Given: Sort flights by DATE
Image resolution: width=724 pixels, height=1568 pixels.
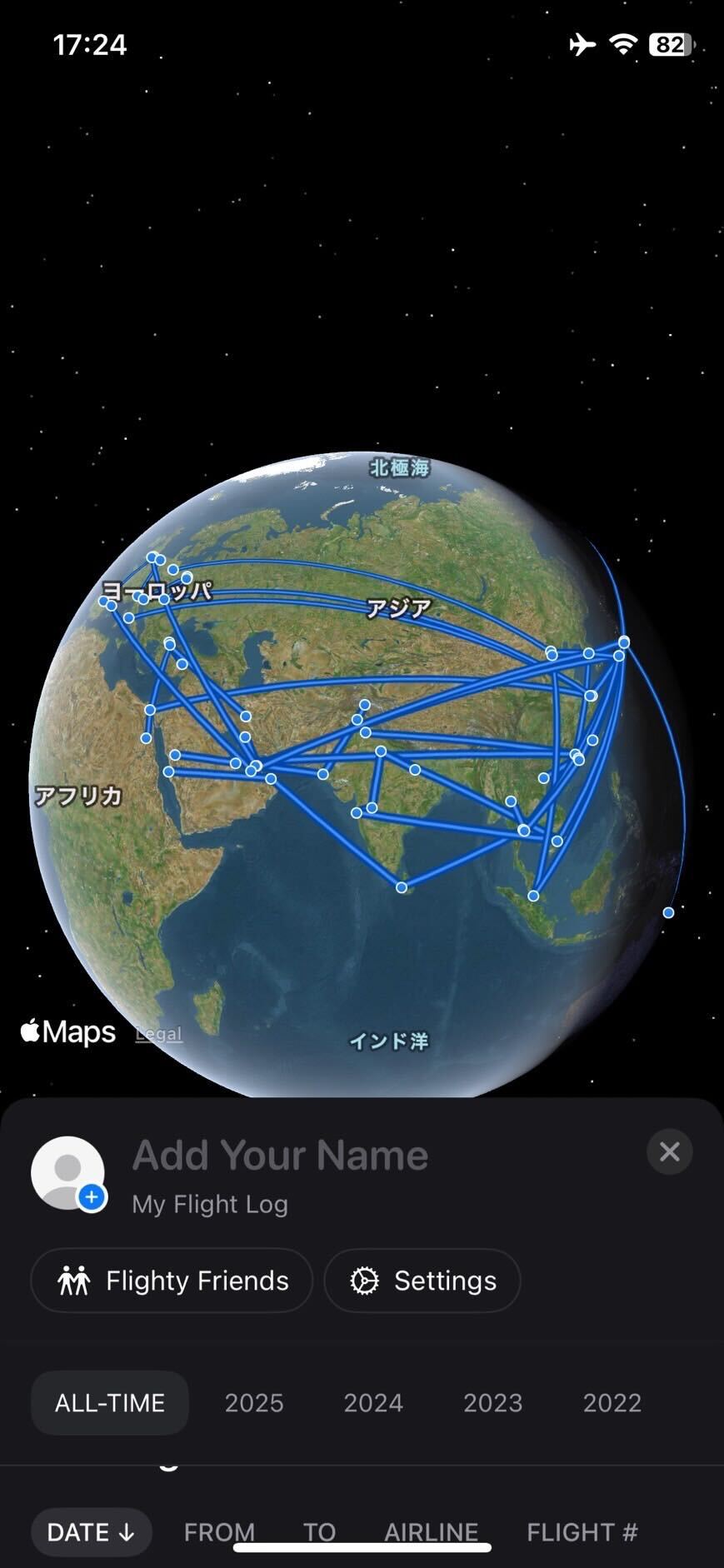Looking at the screenshot, I should click(91, 1532).
